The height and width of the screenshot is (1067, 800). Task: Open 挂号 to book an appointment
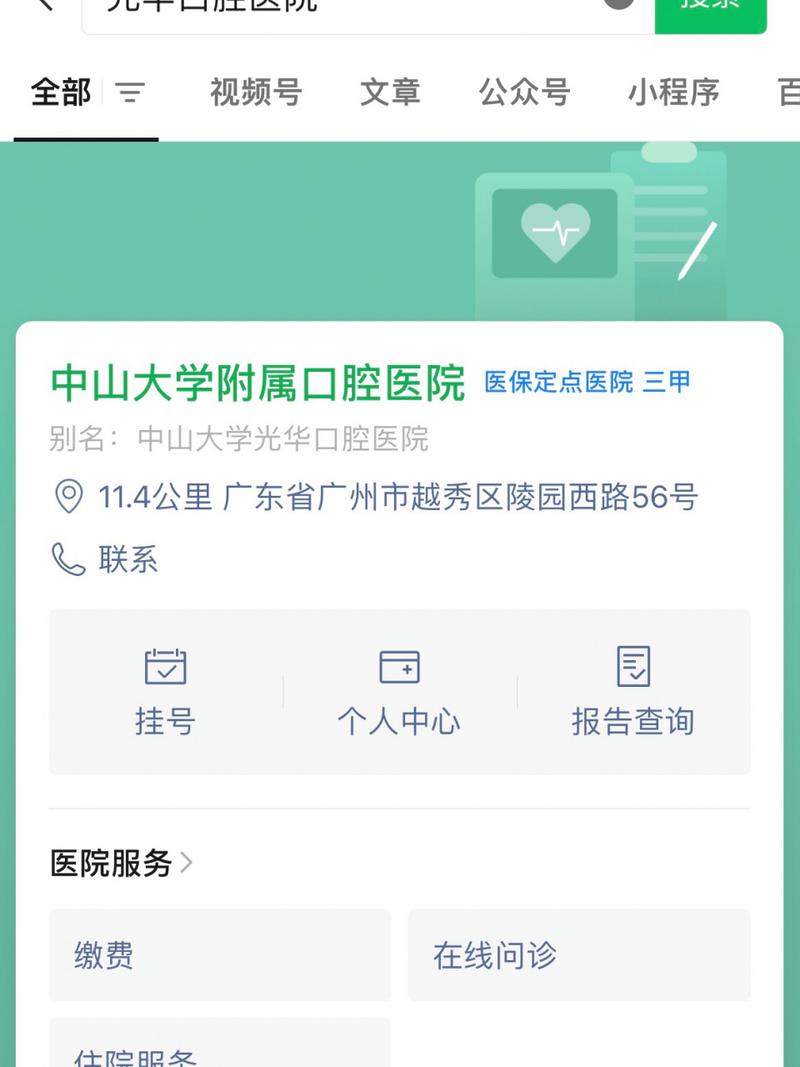165,691
